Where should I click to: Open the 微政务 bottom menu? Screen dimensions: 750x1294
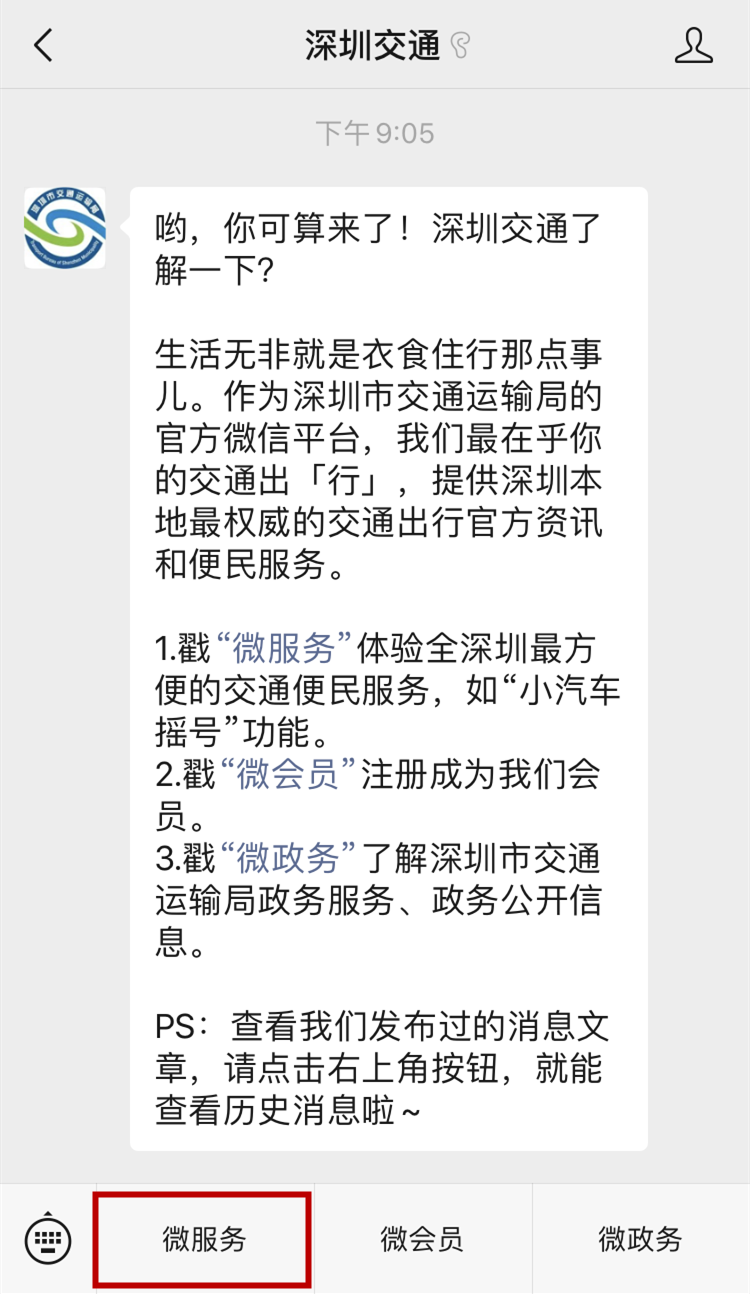[x=640, y=1240]
